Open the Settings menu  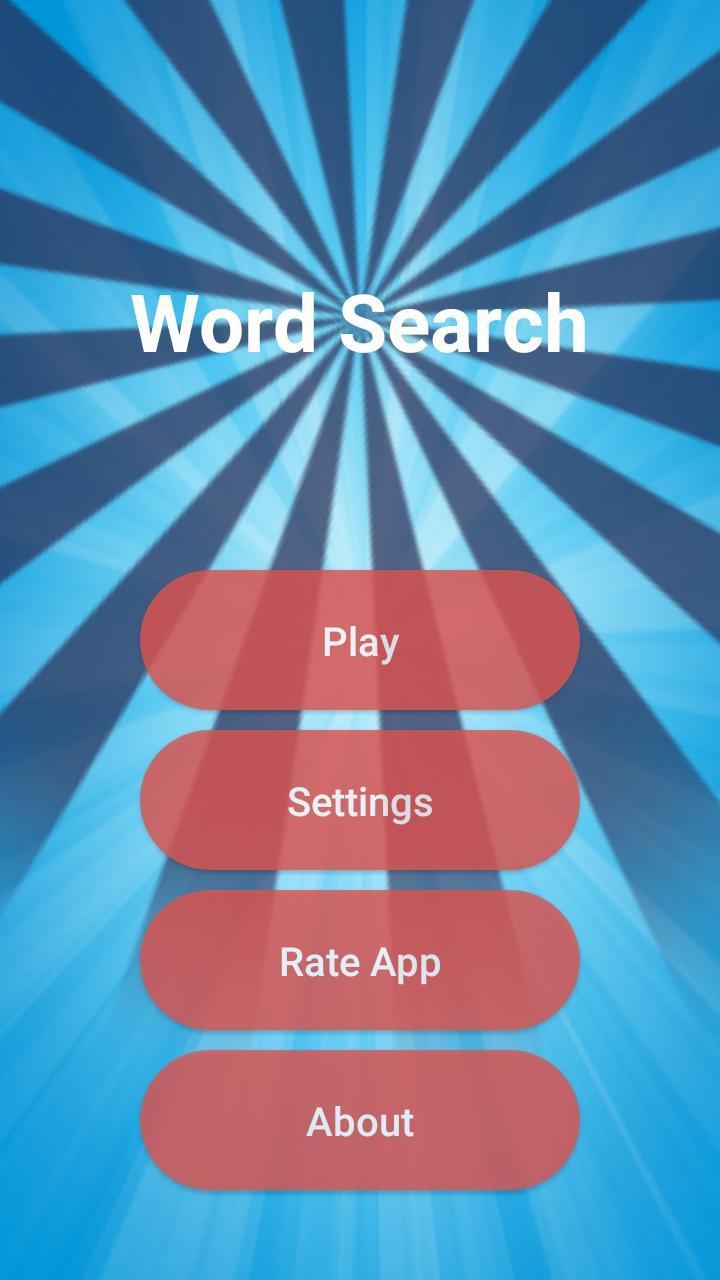pos(360,800)
